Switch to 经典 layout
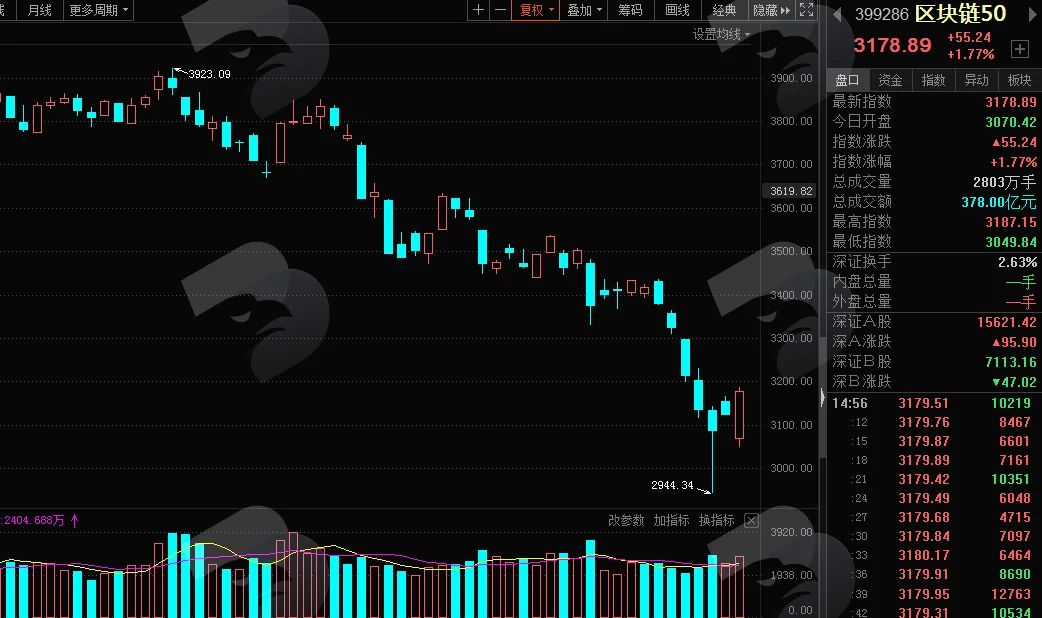Viewport: 1042px width, 618px height. (x=724, y=10)
